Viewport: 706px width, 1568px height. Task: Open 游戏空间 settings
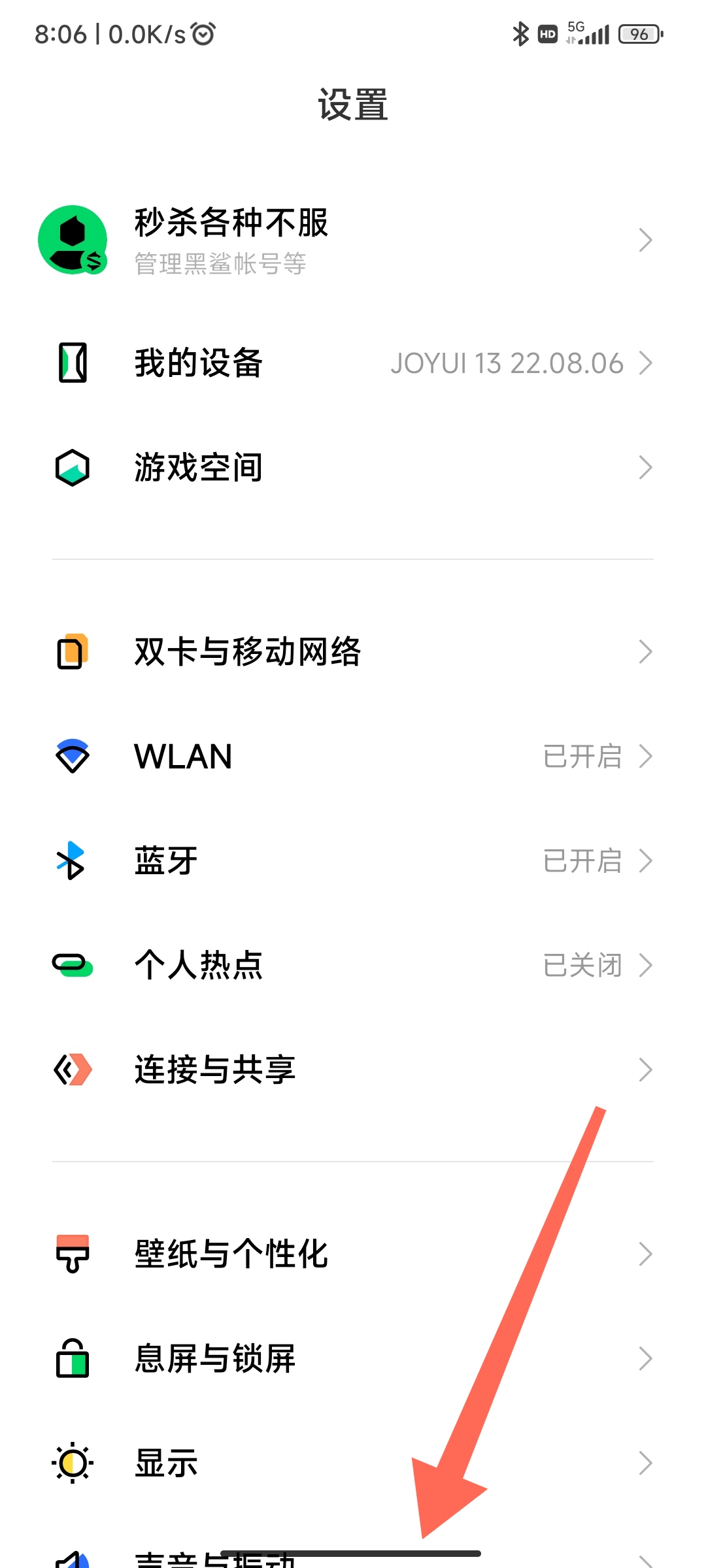pyautogui.click(x=353, y=468)
